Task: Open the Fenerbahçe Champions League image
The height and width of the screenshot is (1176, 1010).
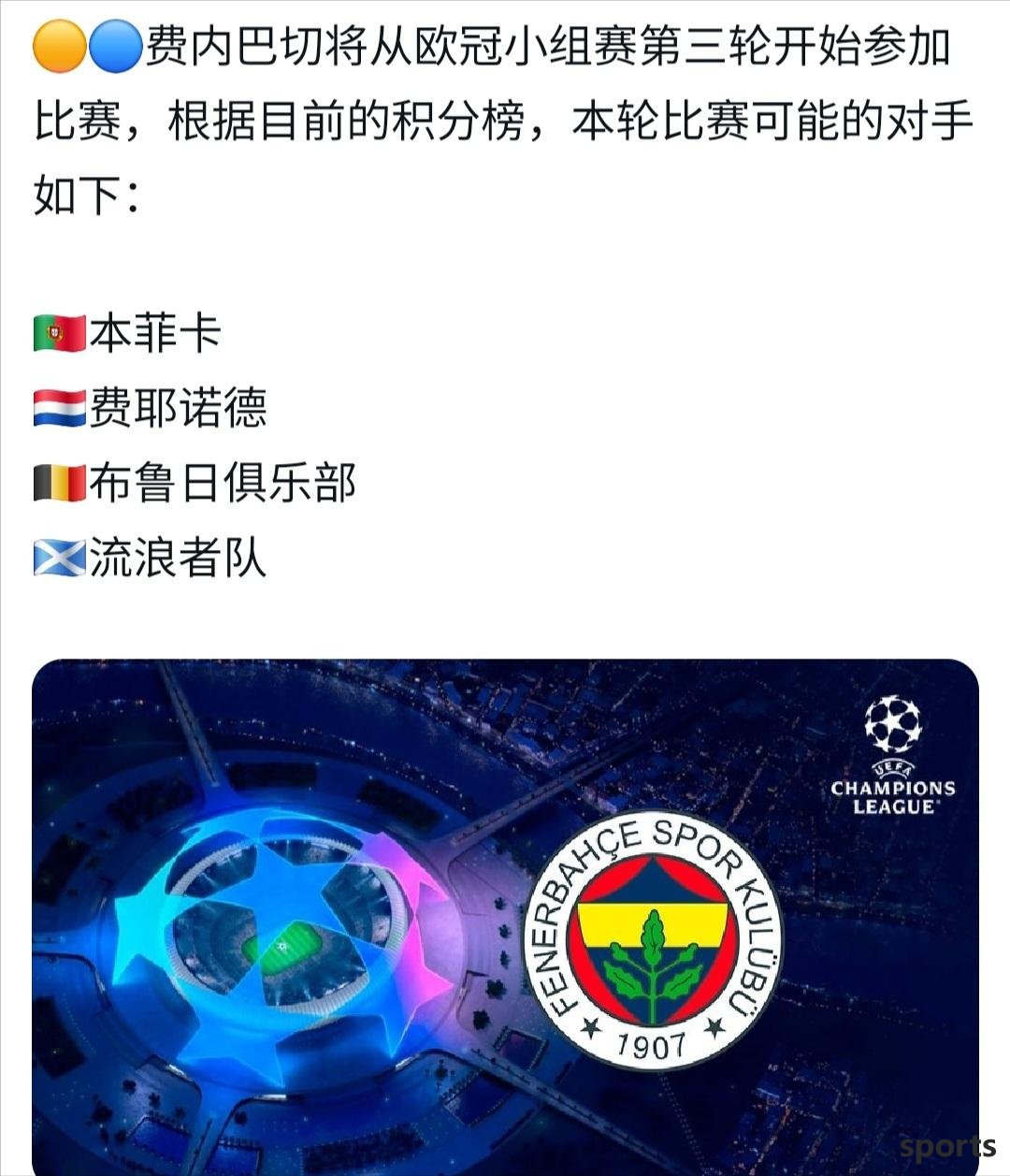Action: click(x=505, y=917)
